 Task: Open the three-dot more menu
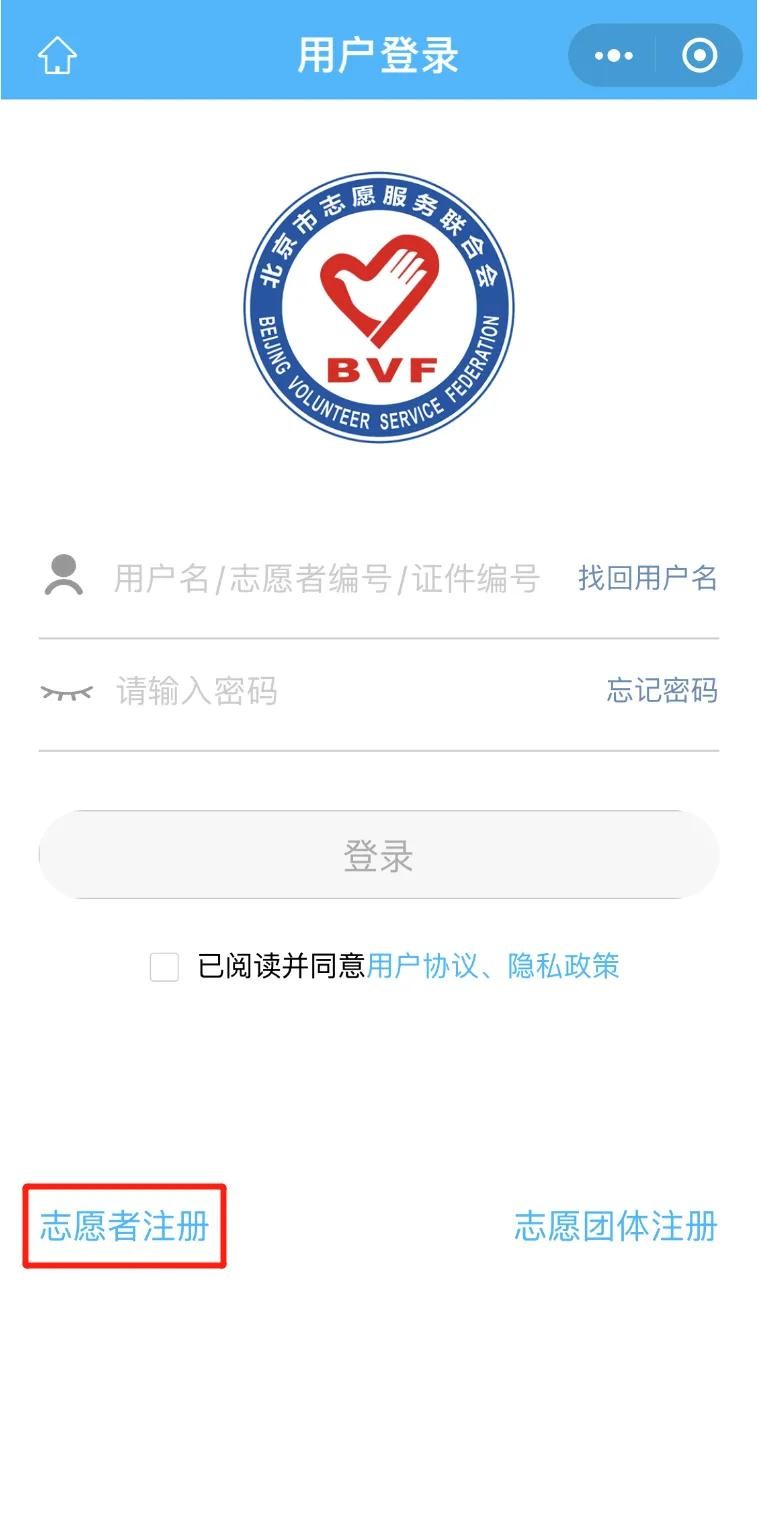[x=613, y=55]
